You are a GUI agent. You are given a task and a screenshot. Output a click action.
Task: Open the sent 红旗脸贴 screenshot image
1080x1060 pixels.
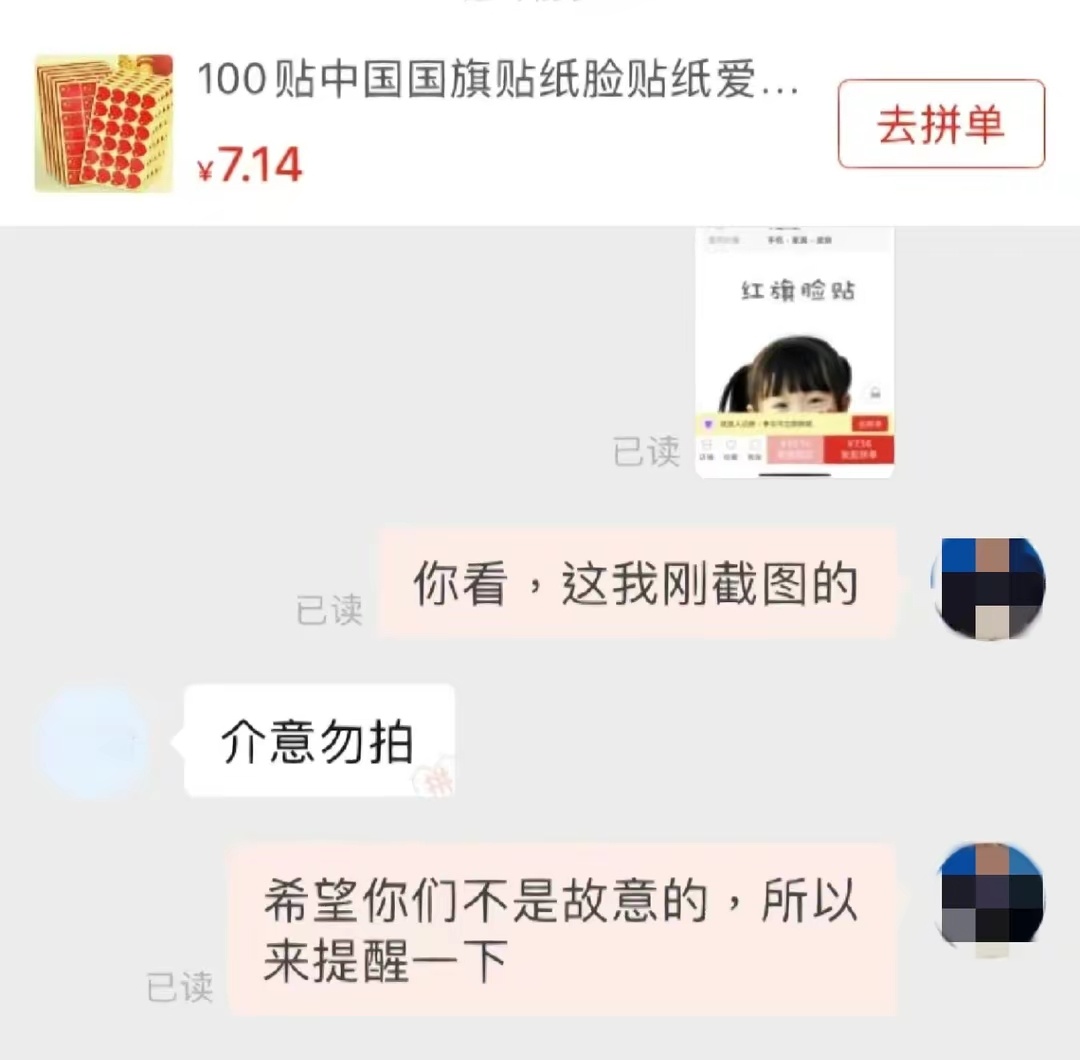tap(794, 352)
